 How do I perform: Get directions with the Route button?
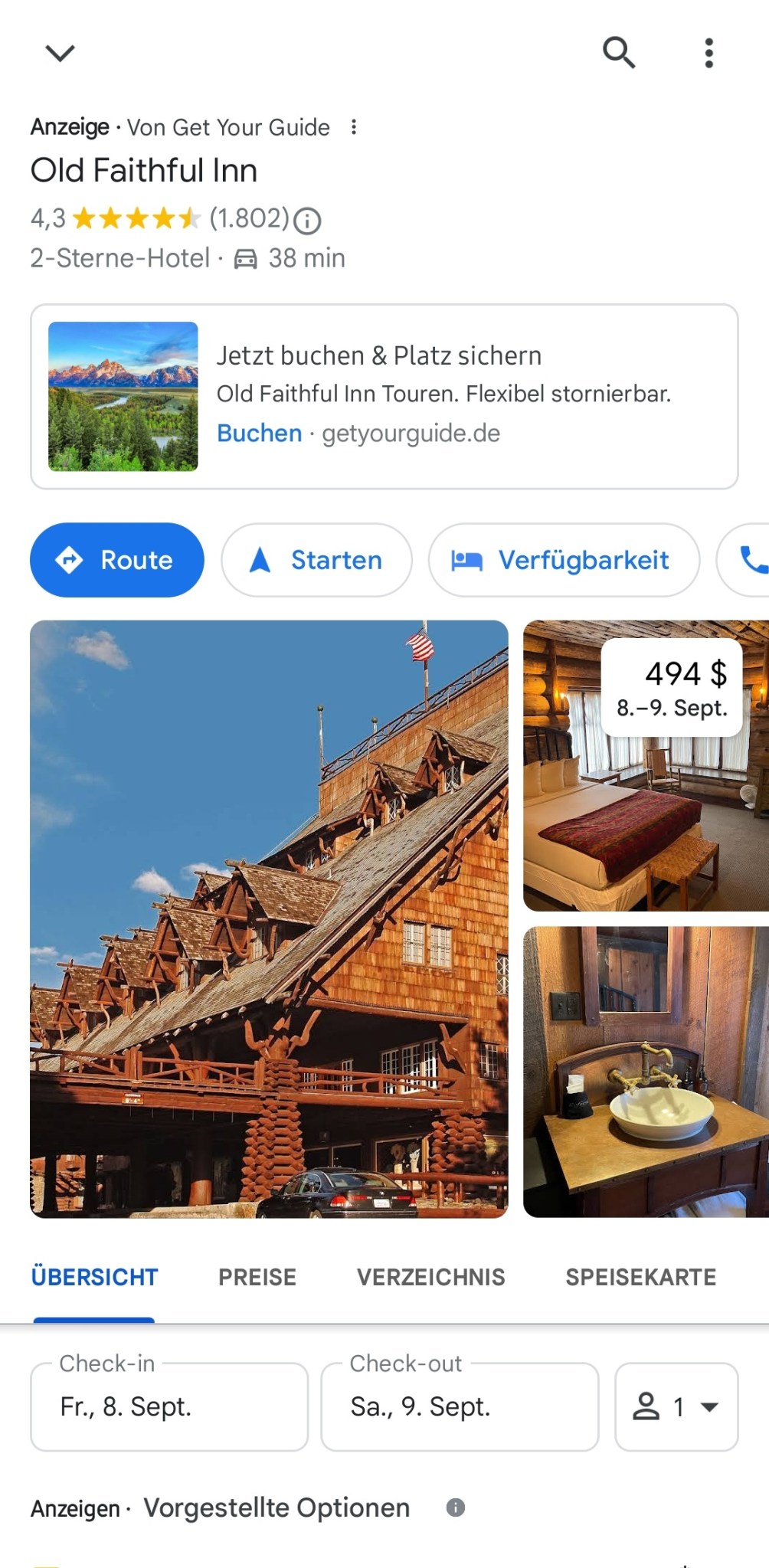117,560
